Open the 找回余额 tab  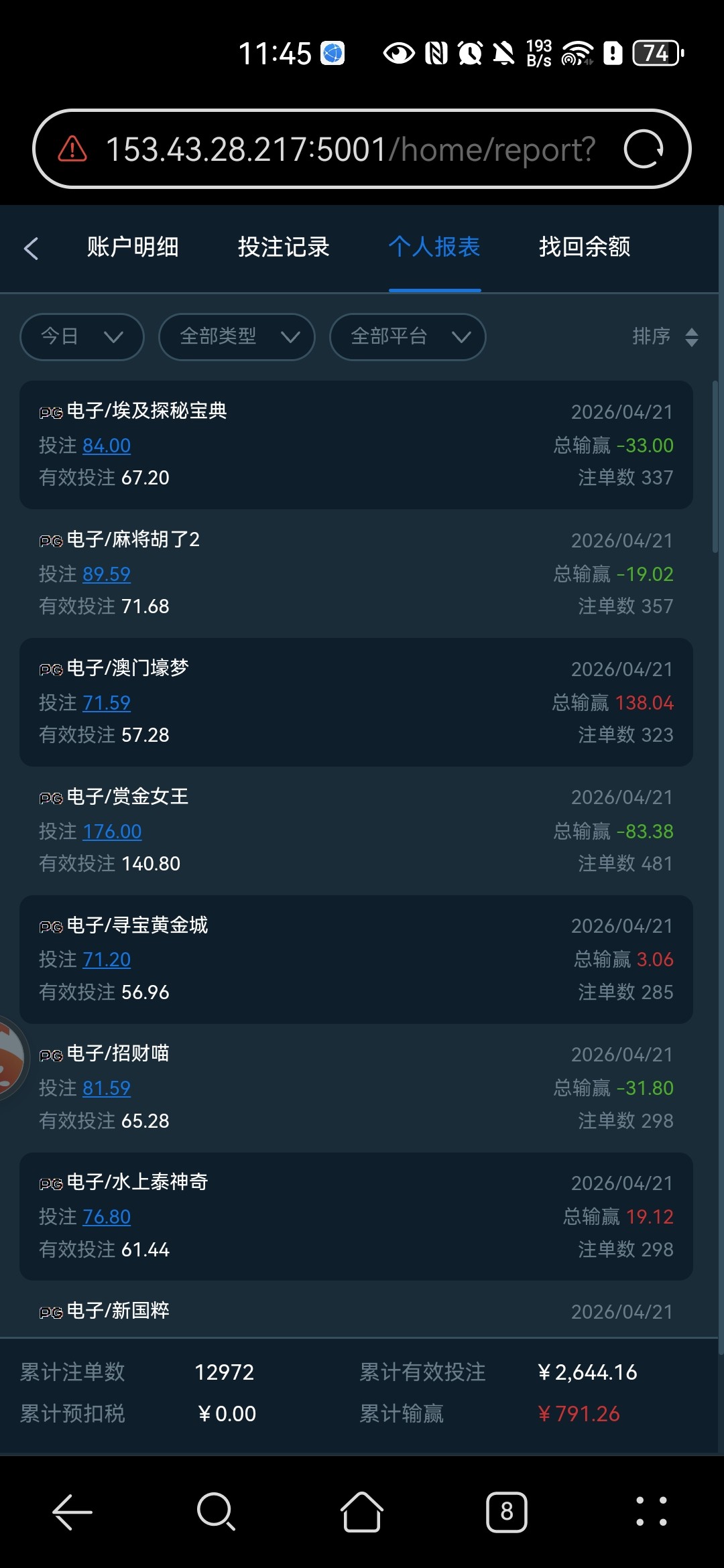click(585, 247)
